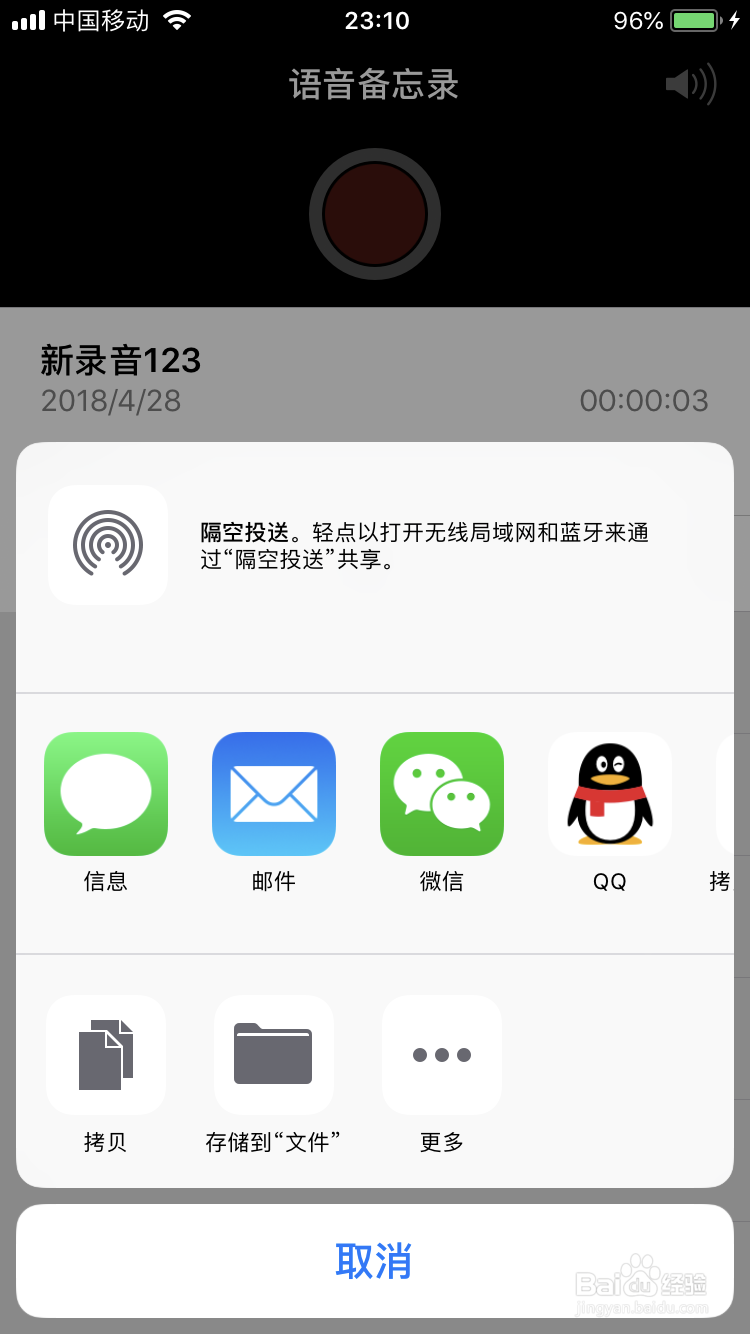This screenshot has width=750, height=1334.
Task: Tap the 拷贝 Copy icon
Action: pos(106,1055)
